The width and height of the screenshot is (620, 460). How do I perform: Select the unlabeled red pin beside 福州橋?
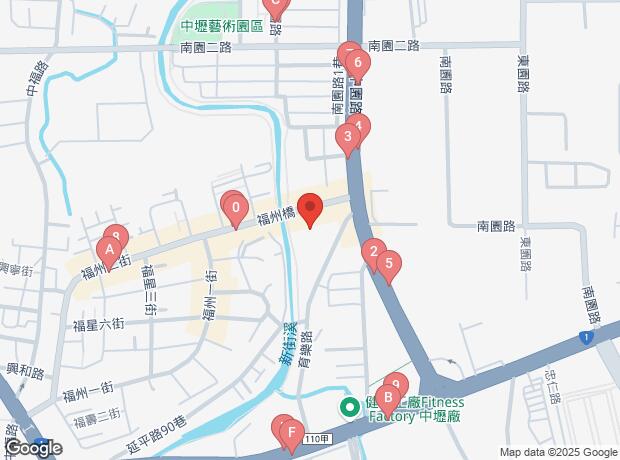tap(310, 208)
